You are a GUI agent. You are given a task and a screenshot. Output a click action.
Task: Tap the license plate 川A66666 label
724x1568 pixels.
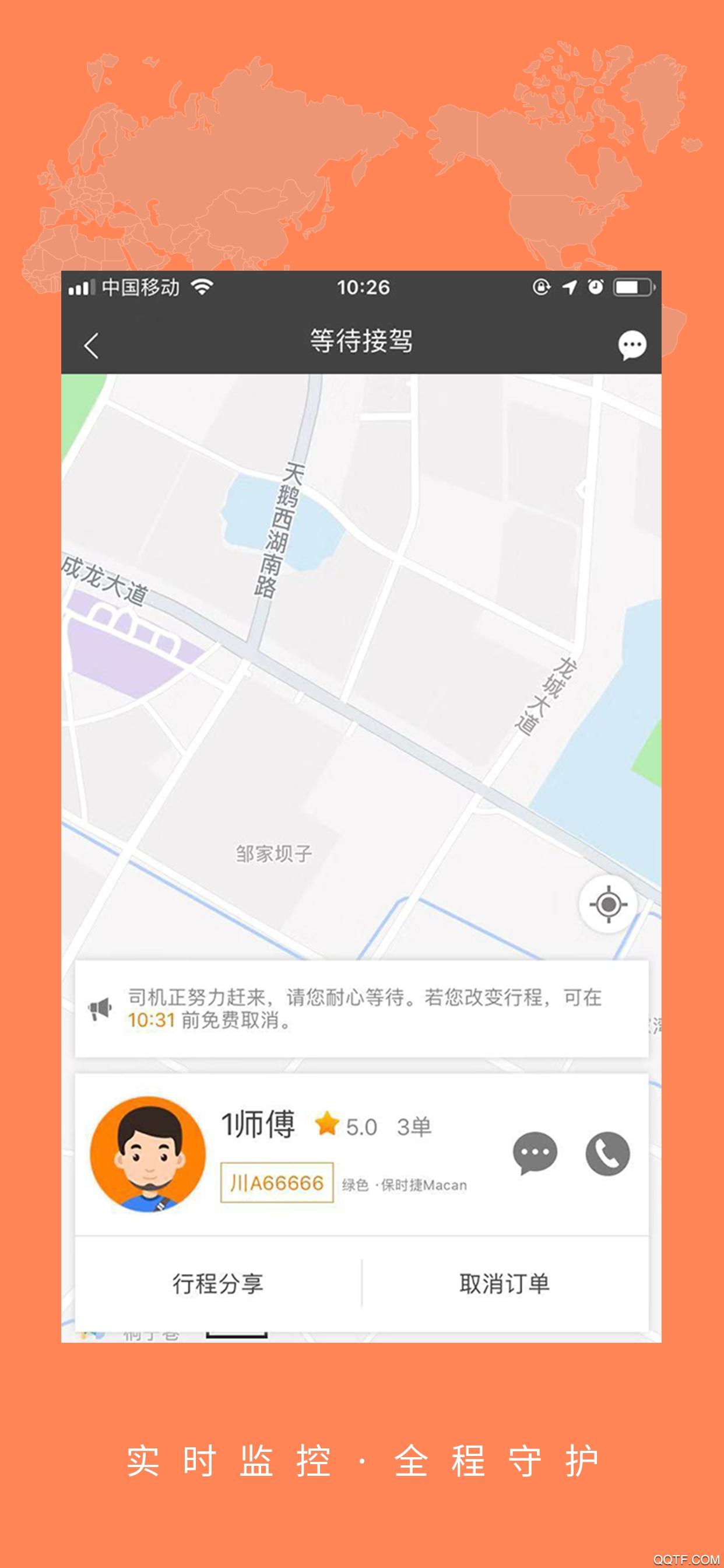point(277,1185)
